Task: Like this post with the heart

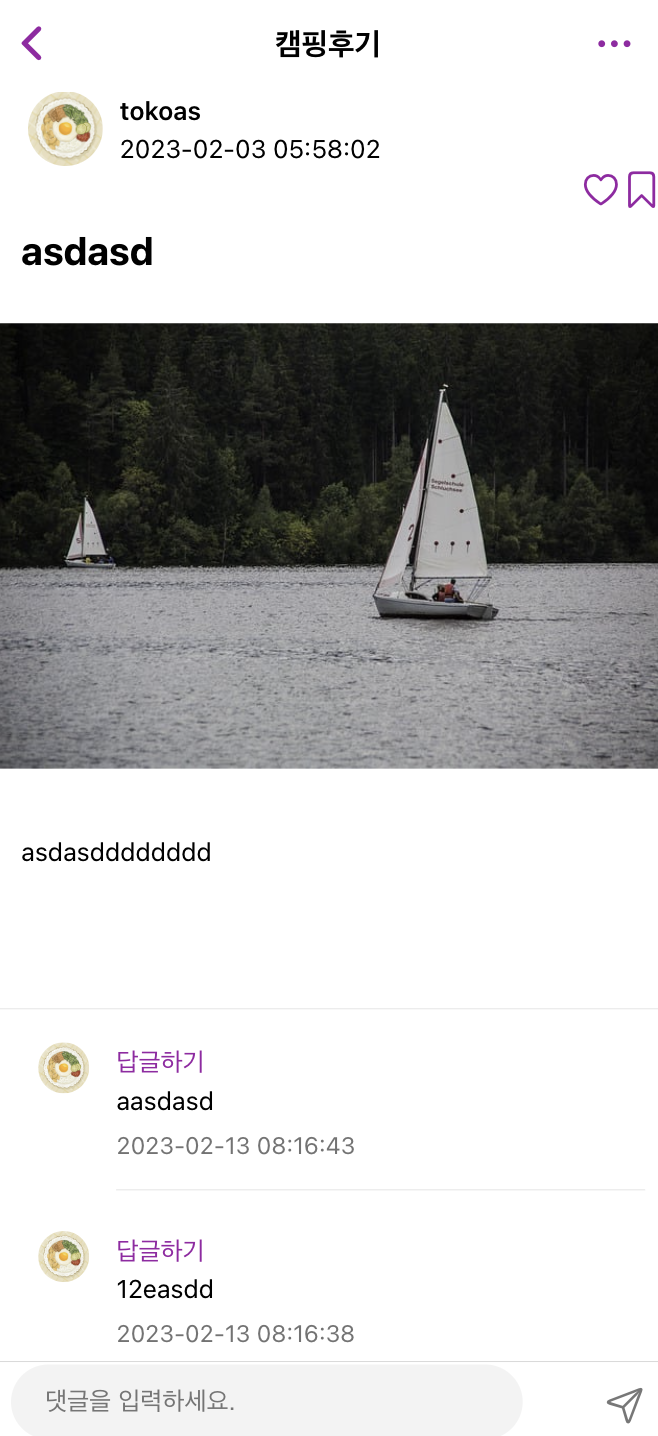Action: (x=600, y=189)
